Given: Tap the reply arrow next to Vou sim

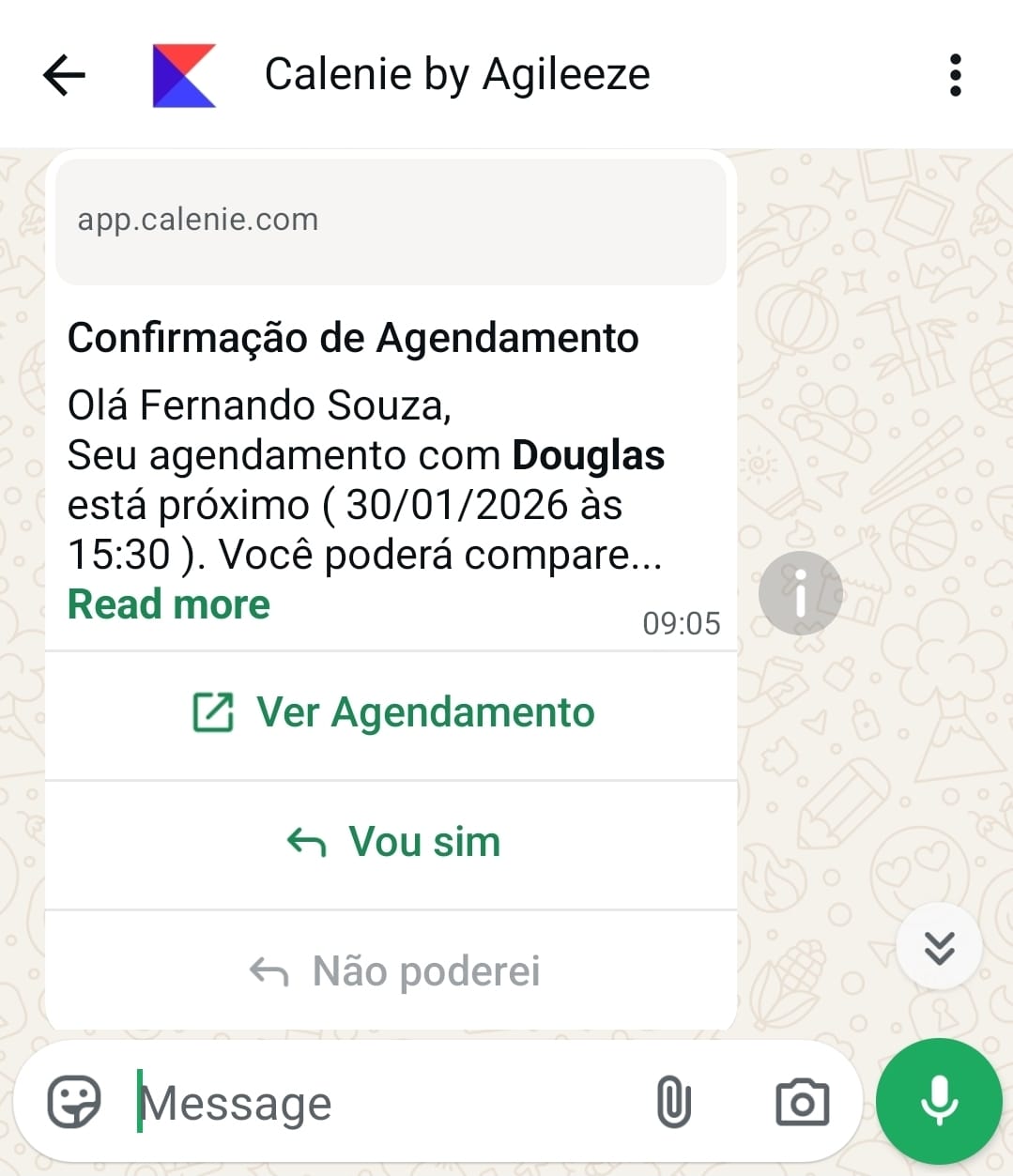Looking at the screenshot, I should pos(307,841).
